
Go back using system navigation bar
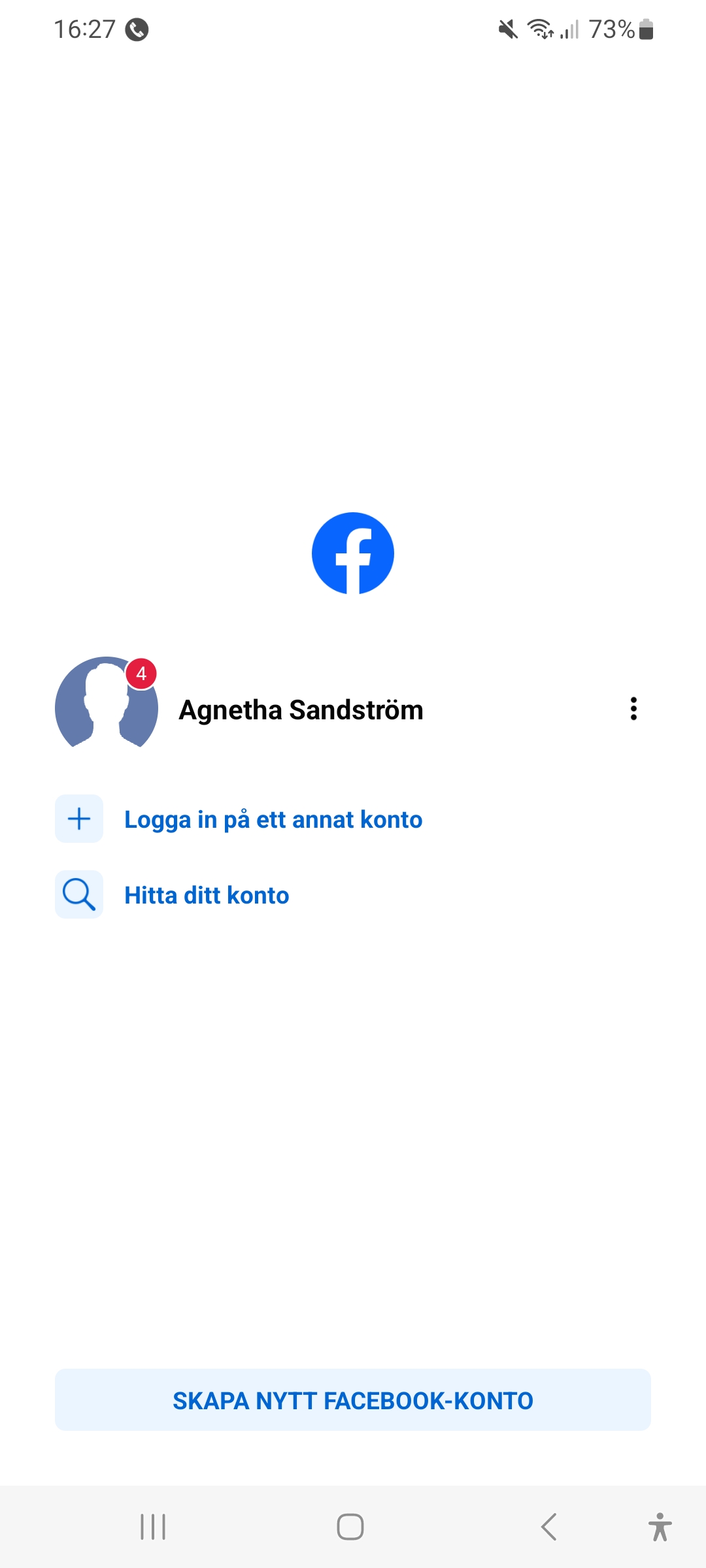[549, 1527]
